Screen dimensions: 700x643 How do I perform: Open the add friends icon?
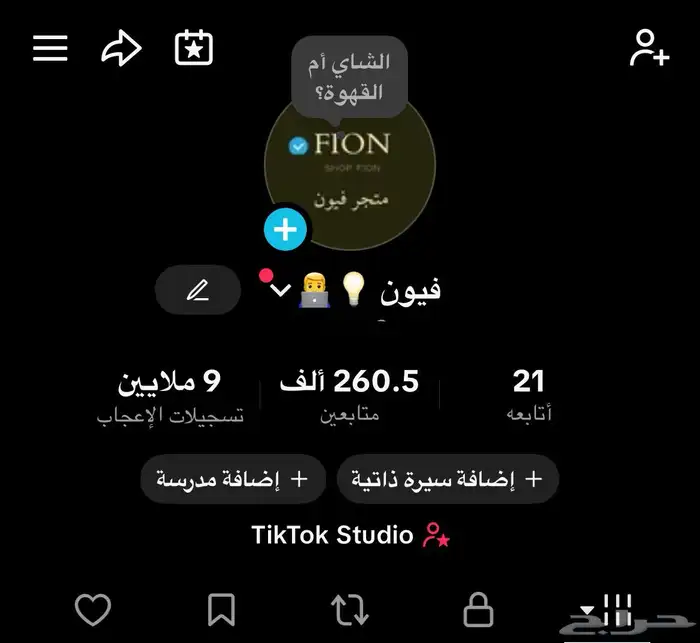pyautogui.click(x=649, y=48)
